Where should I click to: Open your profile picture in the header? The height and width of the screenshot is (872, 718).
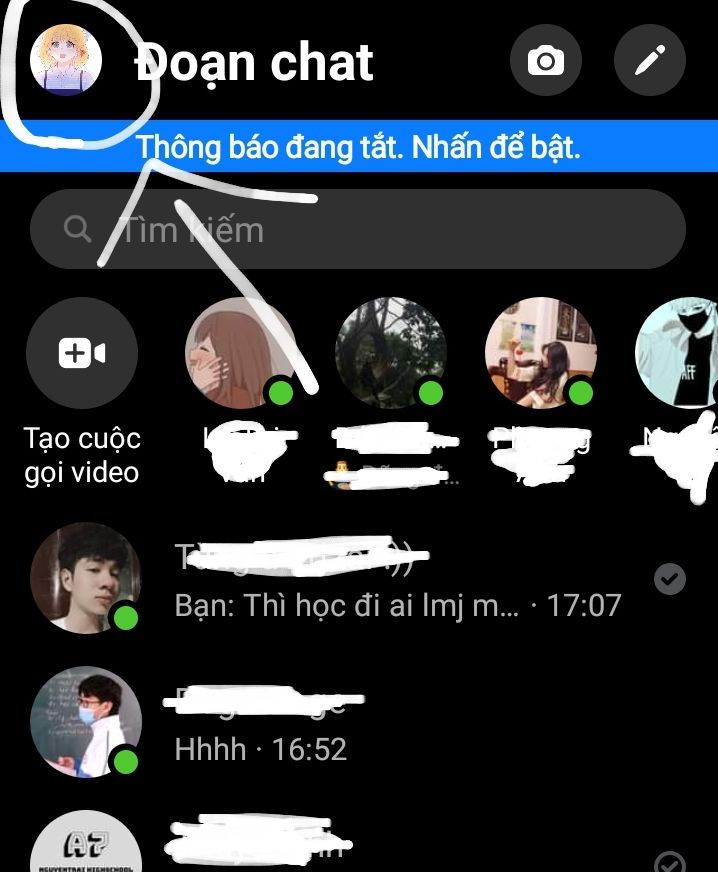tap(66, 62)
